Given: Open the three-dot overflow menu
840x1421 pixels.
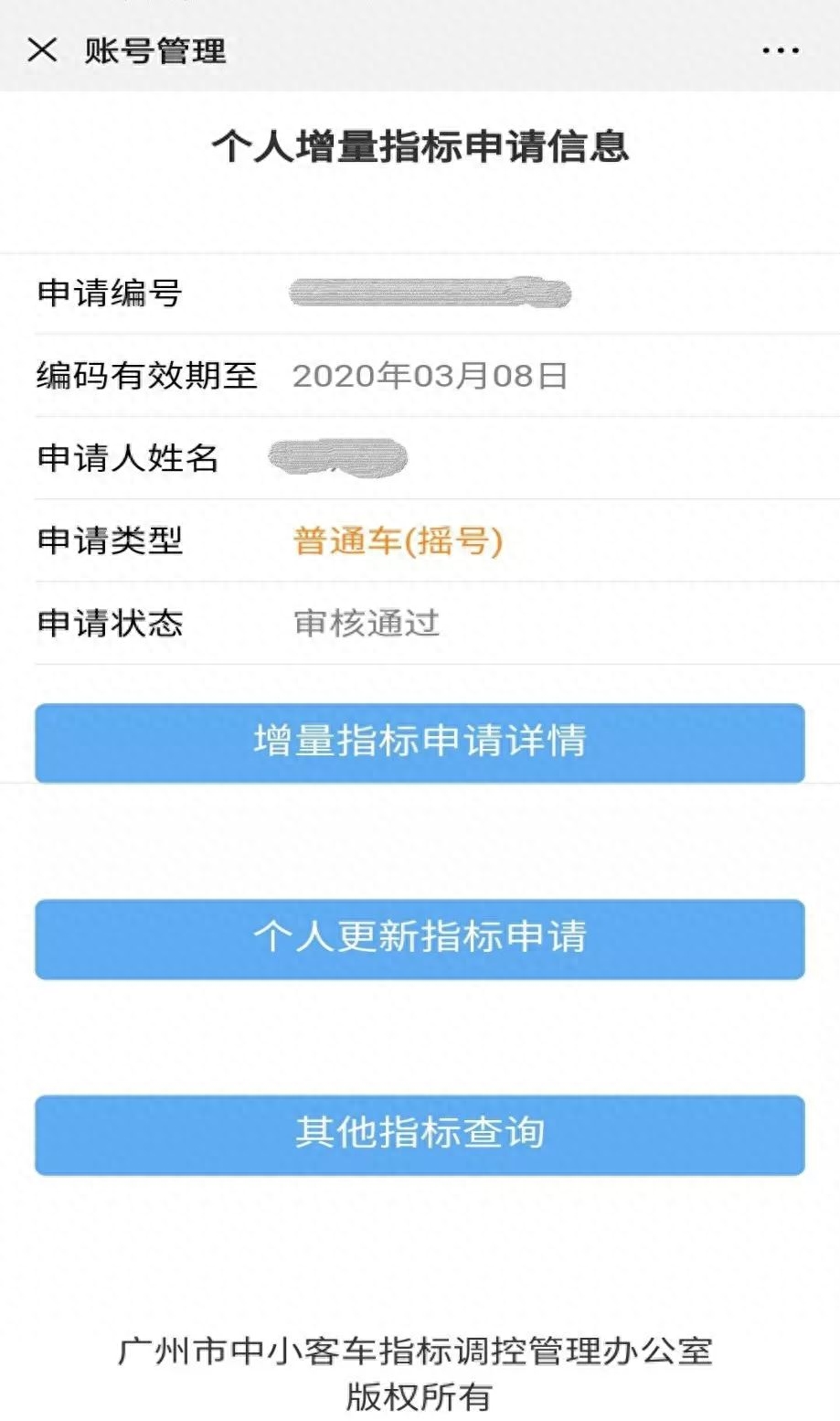Looking at the screenshot, I should [x=780, y=50].
